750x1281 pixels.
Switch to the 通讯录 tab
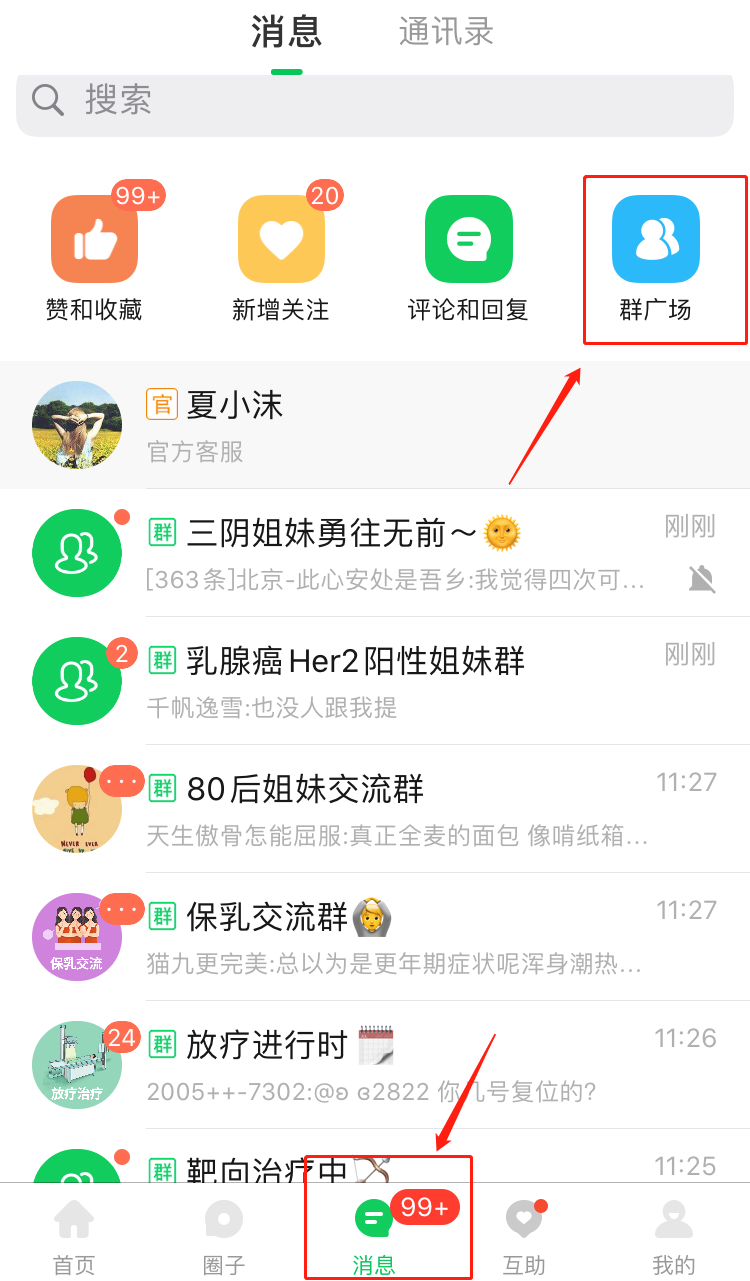[446, 32]
